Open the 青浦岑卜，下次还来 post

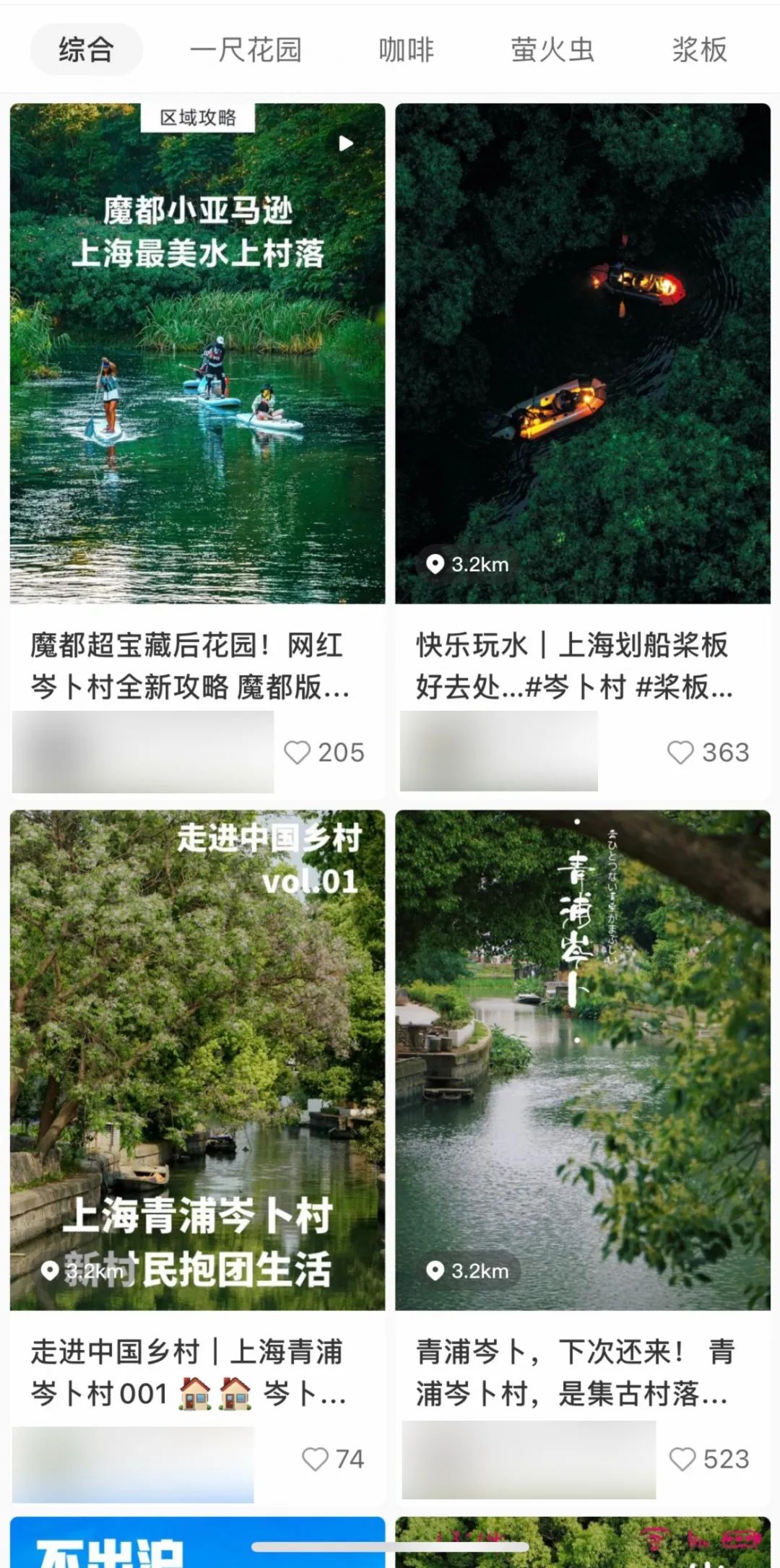pyautogui.click(x=582, y=1060)
